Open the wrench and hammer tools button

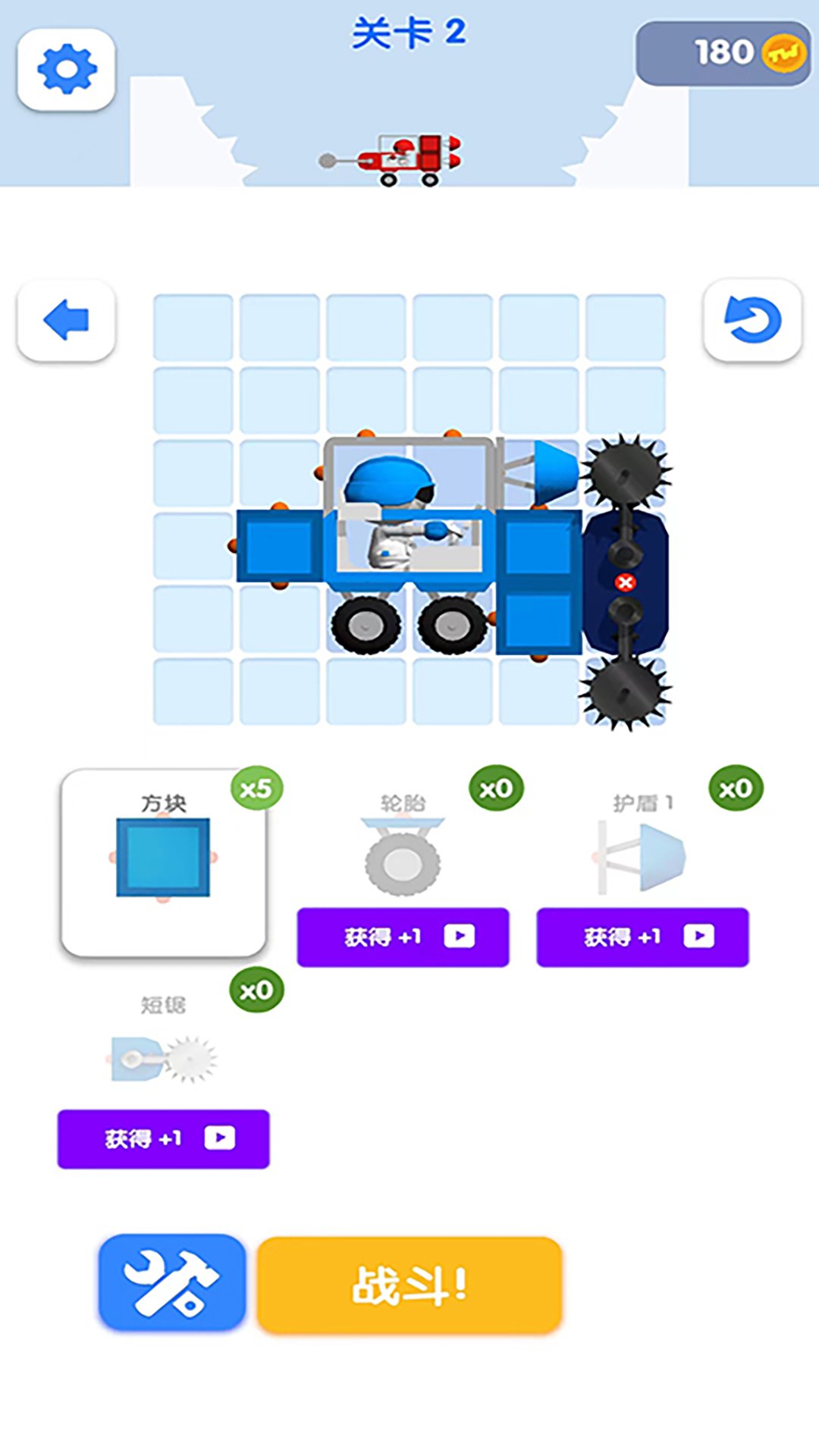click(172, 1282)
